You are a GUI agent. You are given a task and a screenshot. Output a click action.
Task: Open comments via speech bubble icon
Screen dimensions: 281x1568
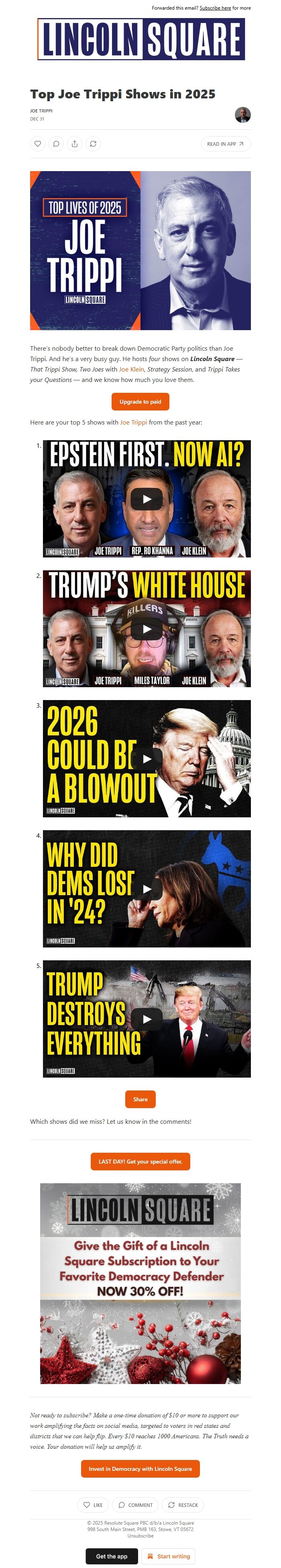56,144
